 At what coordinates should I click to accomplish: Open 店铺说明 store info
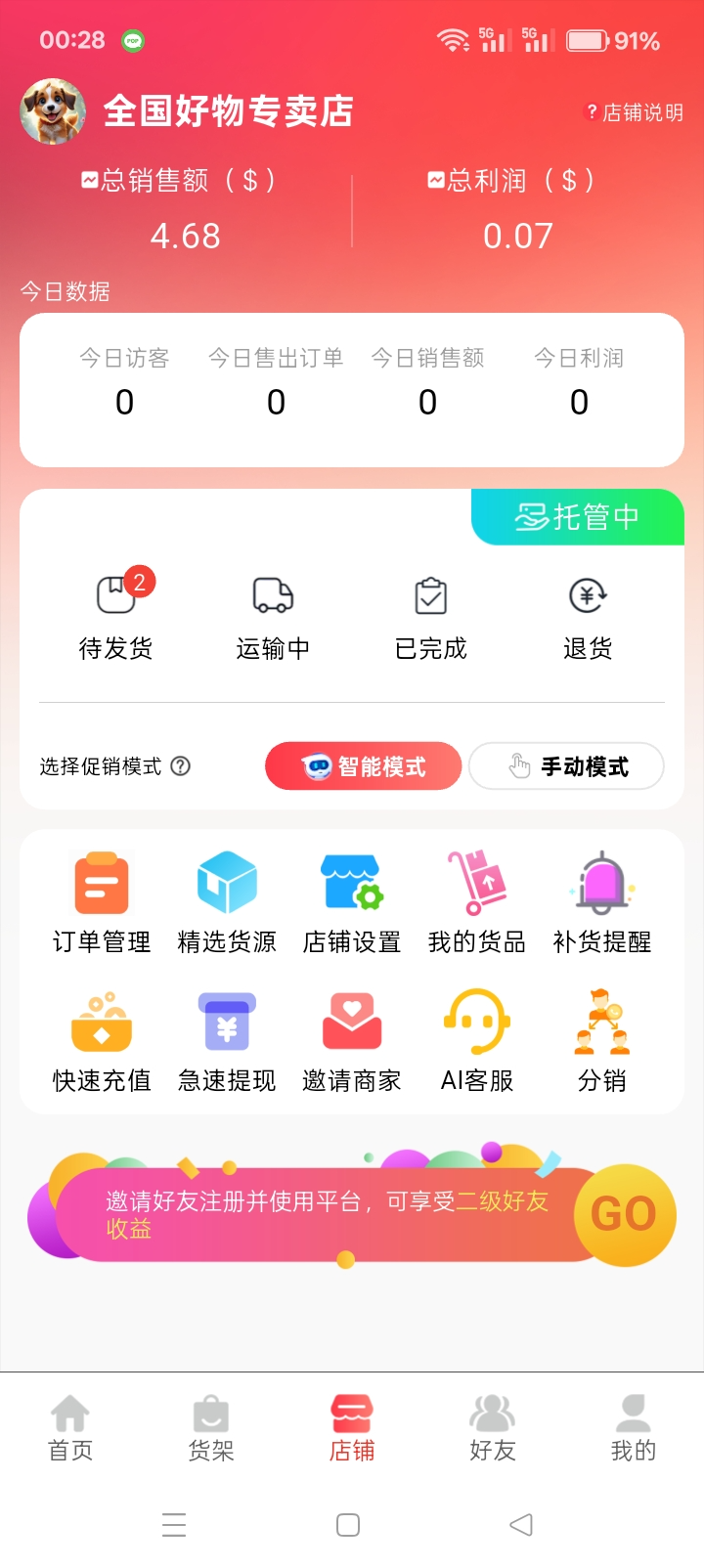(635, 113)
